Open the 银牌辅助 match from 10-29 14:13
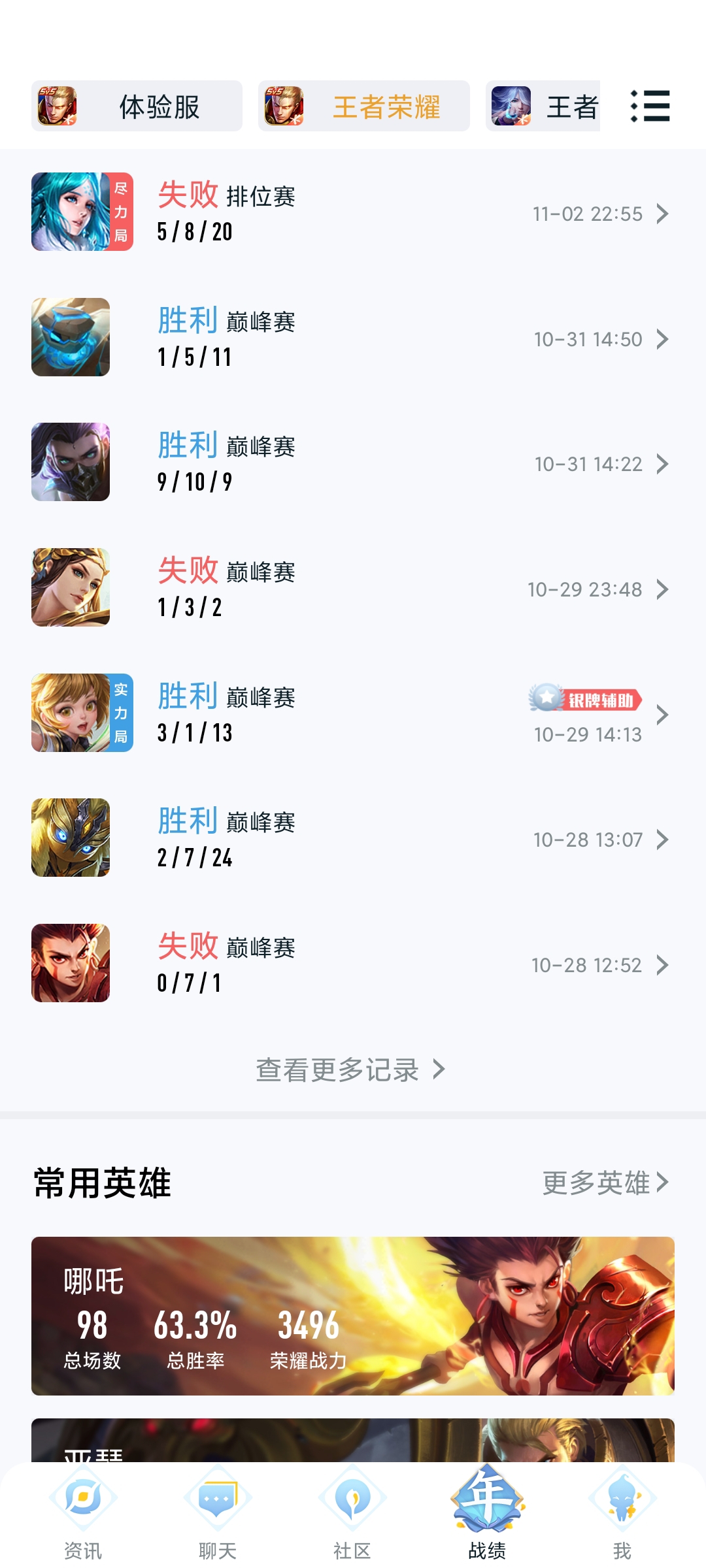 (x=353, y=713)
